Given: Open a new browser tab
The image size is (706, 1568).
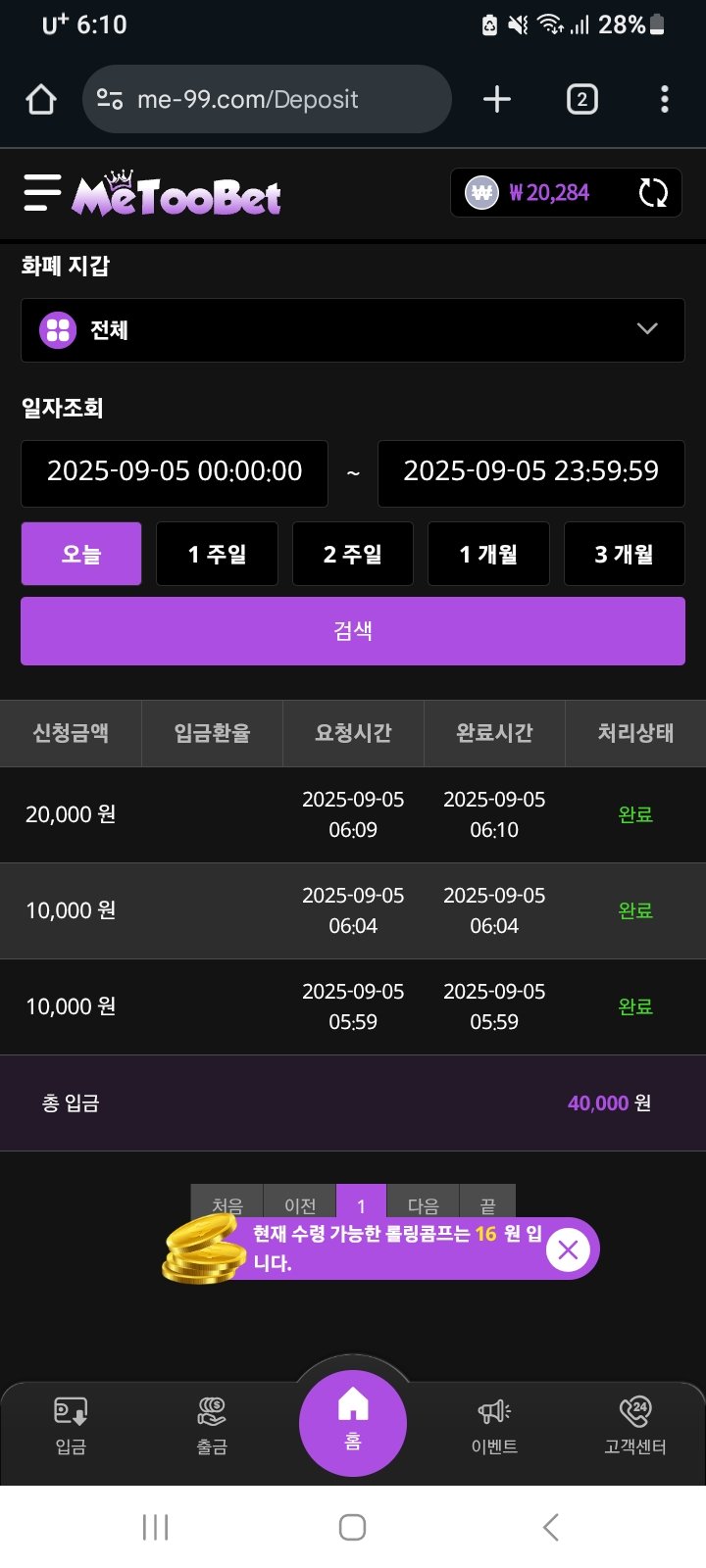Looking at the screenshot, I should (x=497, y=99).
